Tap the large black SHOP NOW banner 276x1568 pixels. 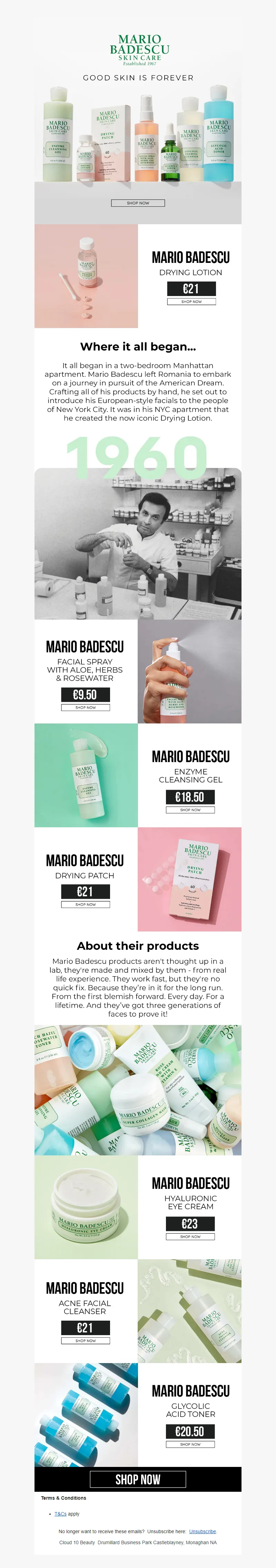138,1479
